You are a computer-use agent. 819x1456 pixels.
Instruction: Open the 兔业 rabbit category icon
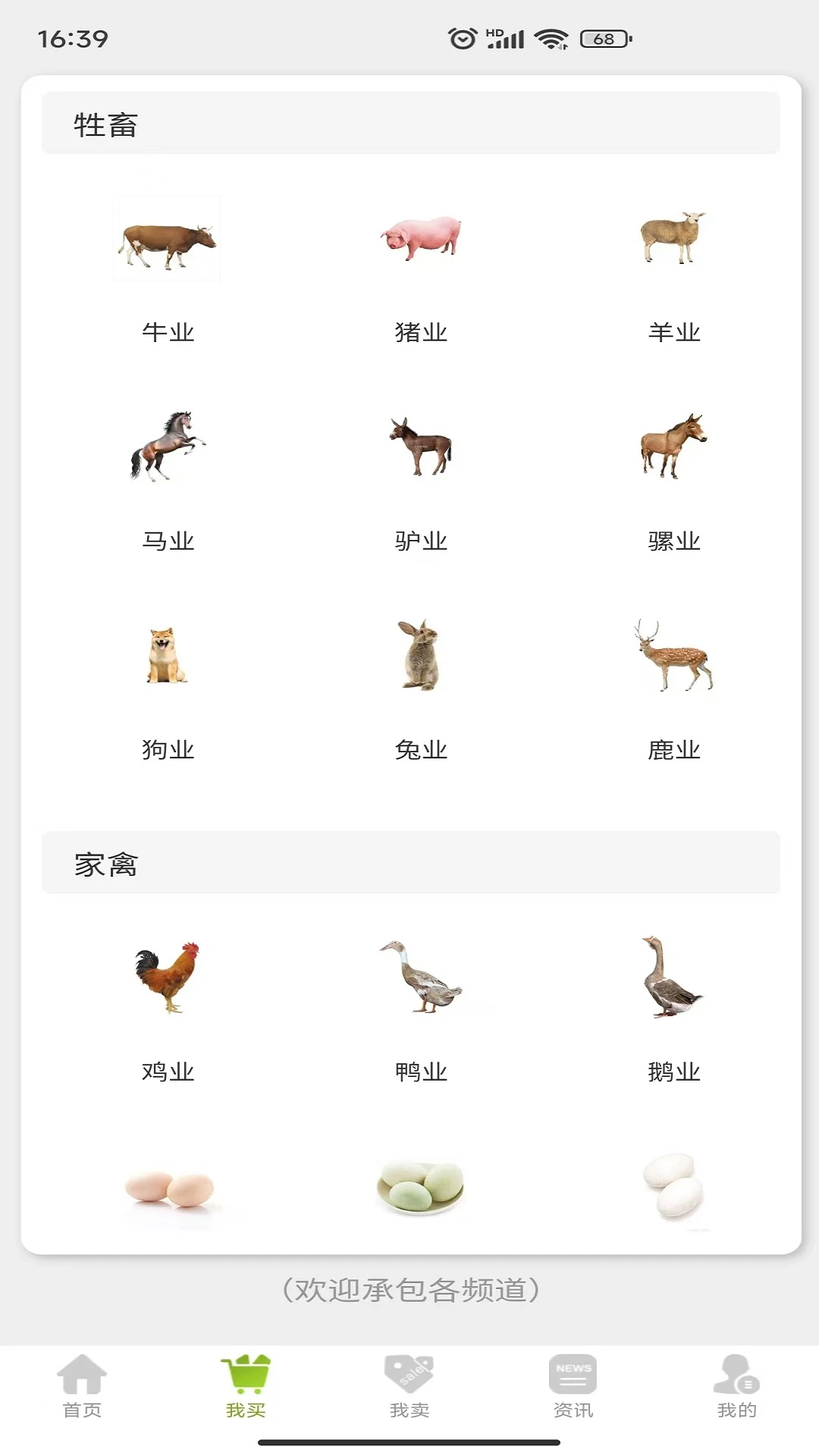point(422,657)
